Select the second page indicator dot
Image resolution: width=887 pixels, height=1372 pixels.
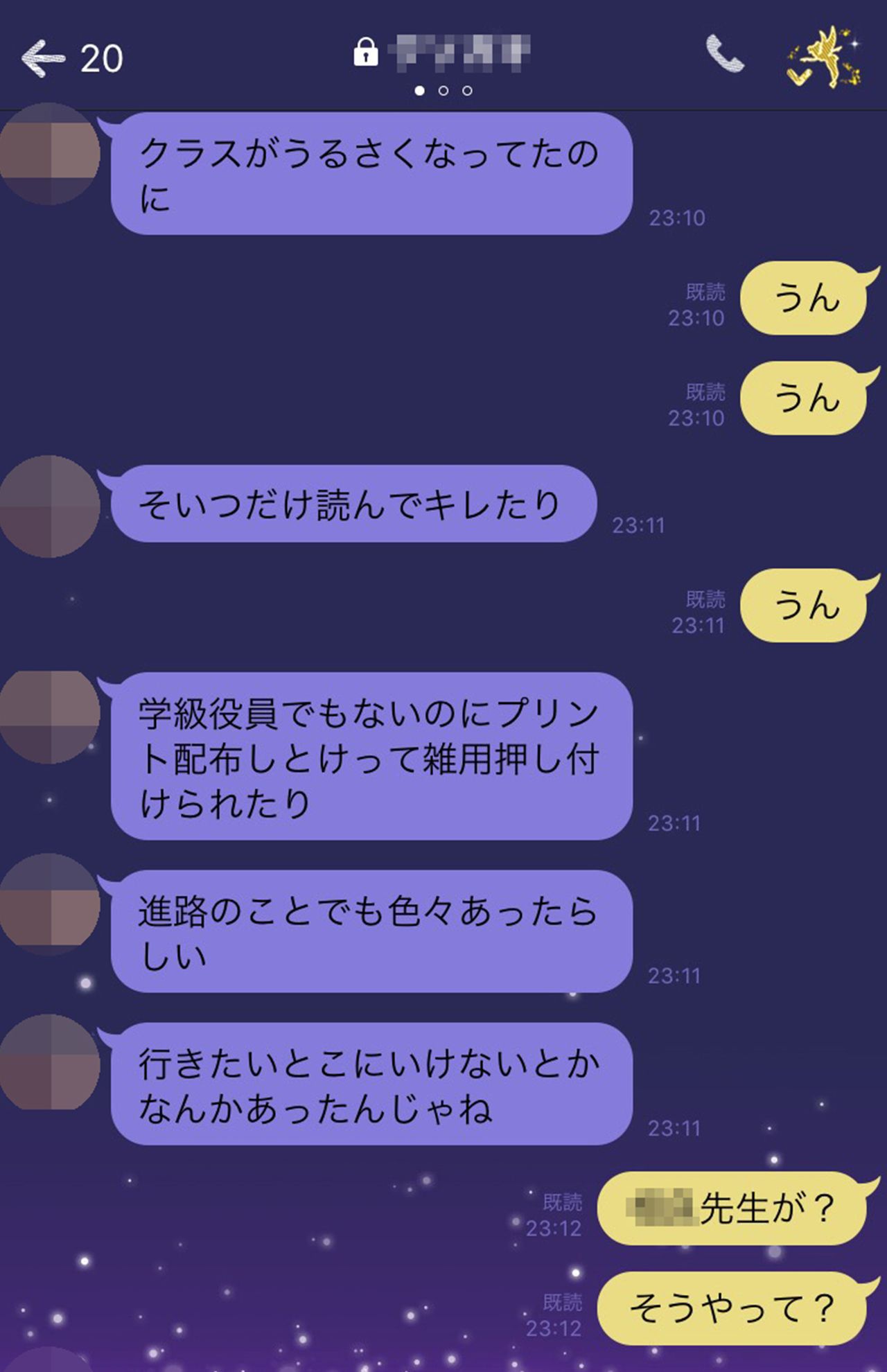pos(444,89)
